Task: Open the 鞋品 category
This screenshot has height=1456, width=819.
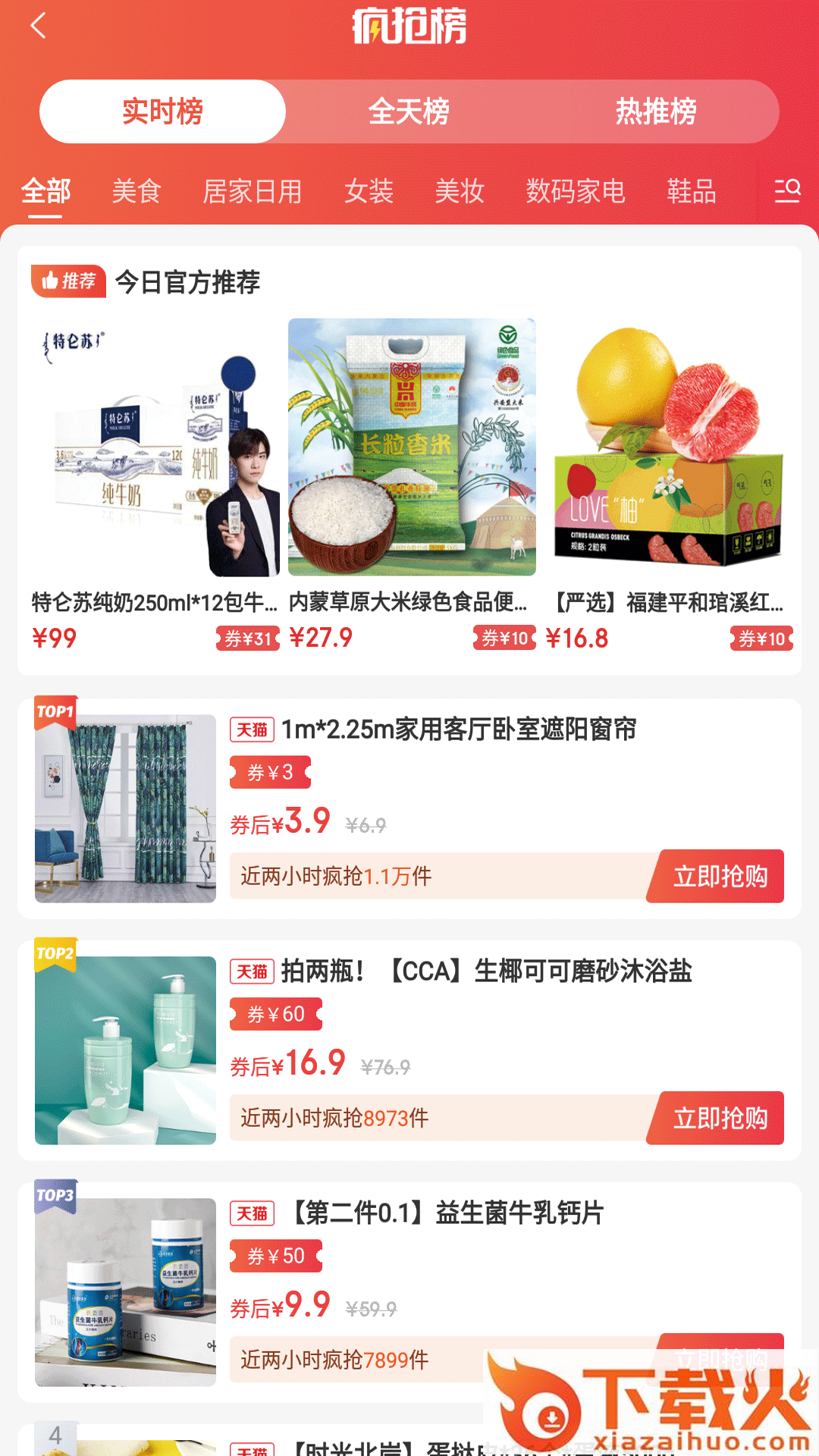Action: tap(692, 191)
